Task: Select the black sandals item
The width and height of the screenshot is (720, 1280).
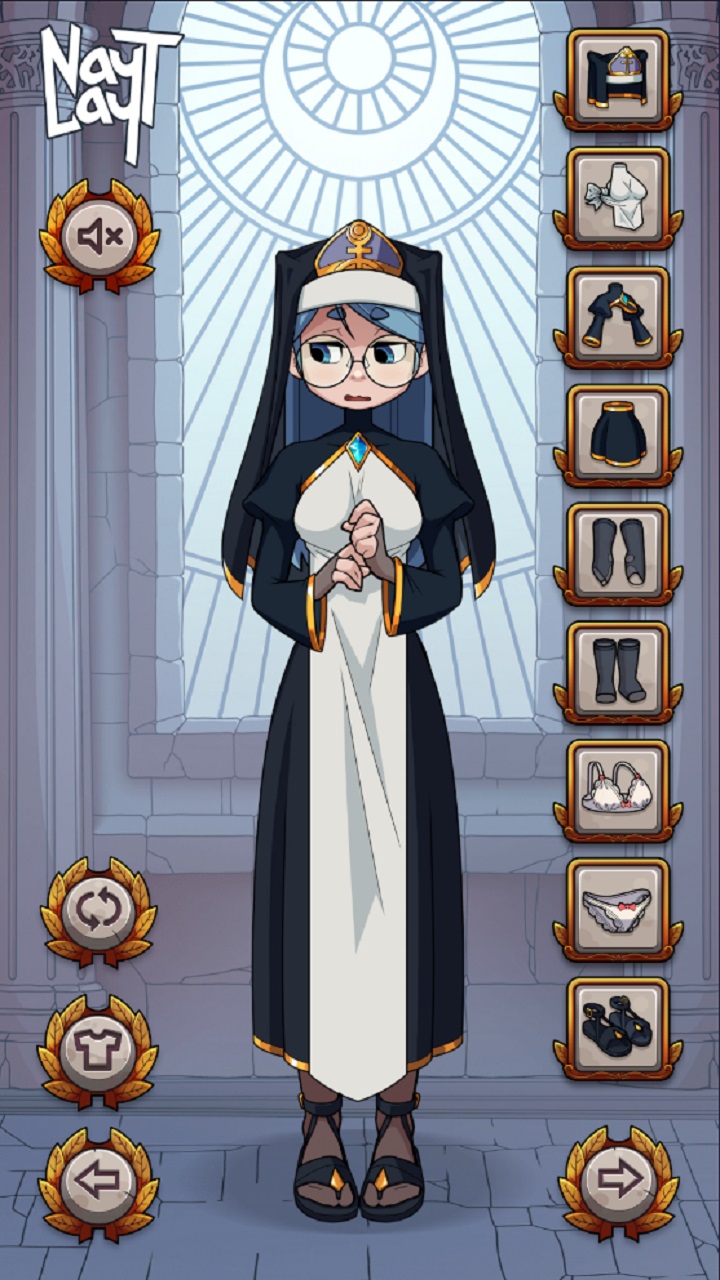Action: (618, 1027)
